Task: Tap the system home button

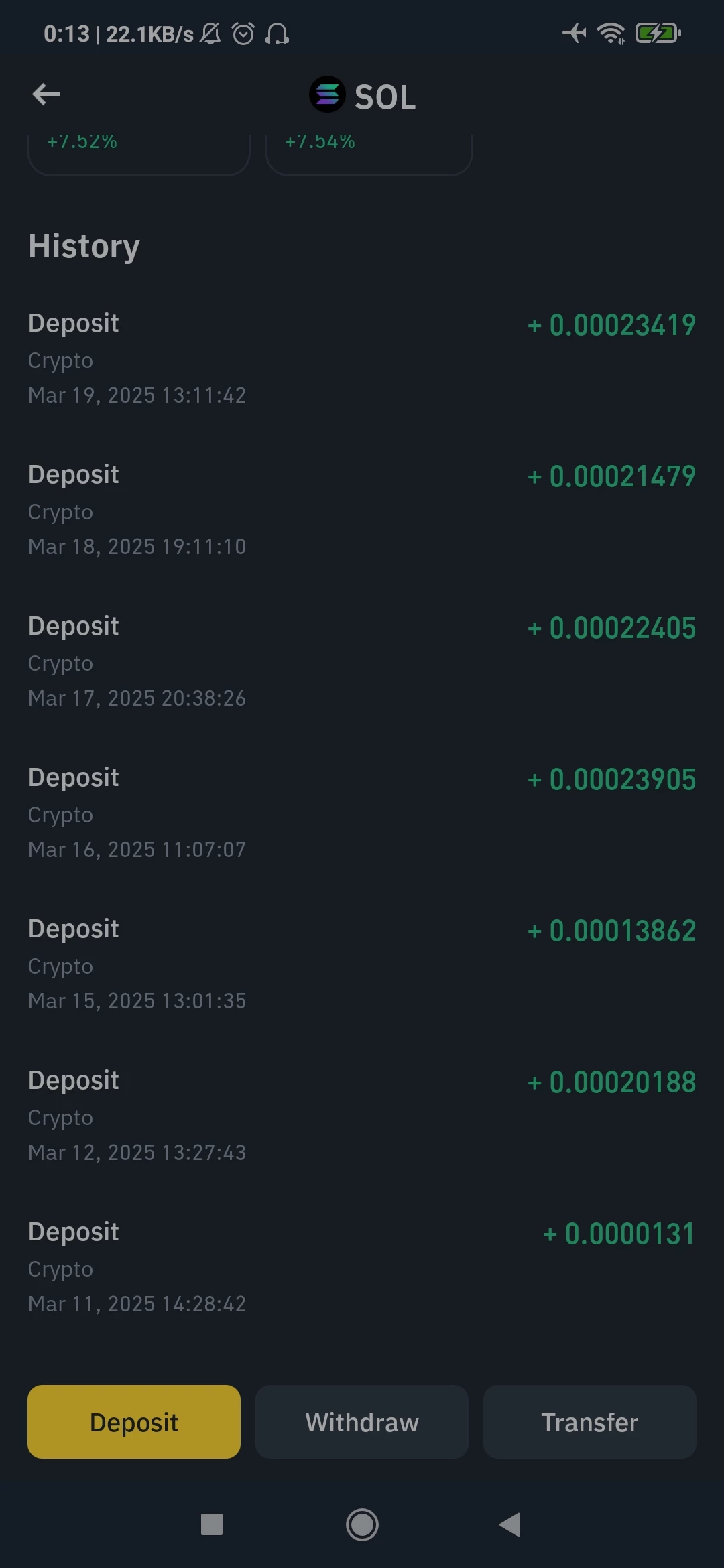Action: [x=362, y=1525]
